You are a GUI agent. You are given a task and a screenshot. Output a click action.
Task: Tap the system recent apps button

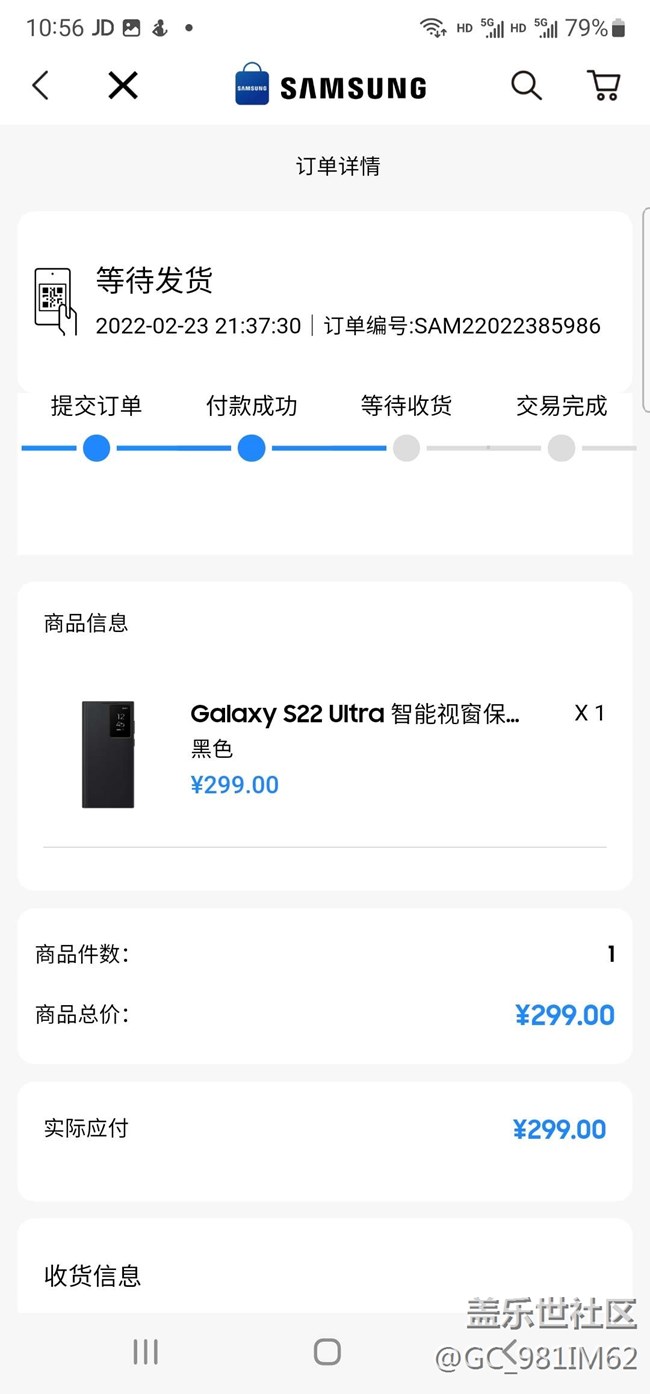[146, 1352]
